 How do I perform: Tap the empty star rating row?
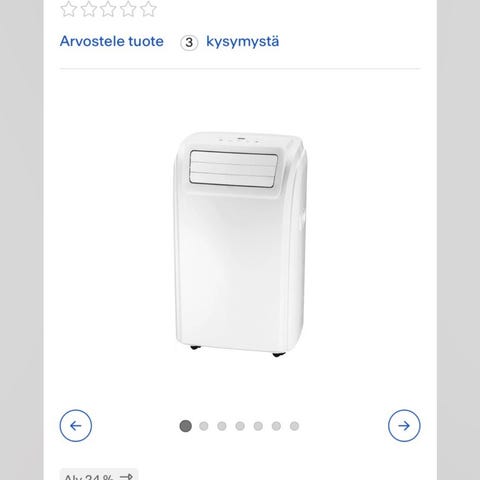click(x=108, y=9)
